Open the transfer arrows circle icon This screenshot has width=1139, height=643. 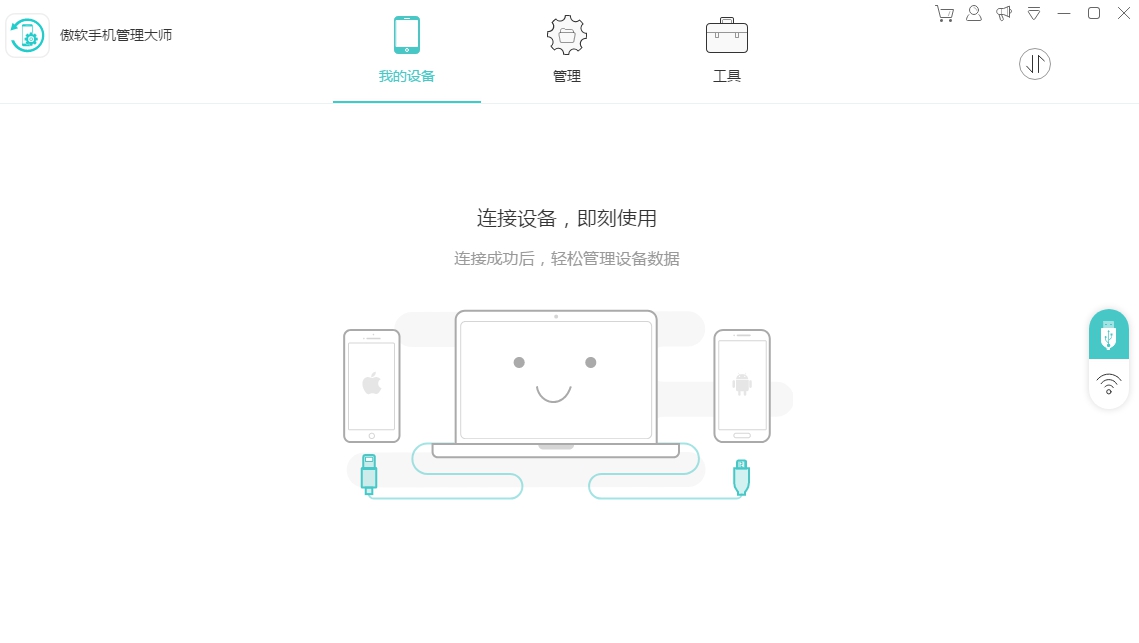pyautogui.click(x=1035, y=65)
